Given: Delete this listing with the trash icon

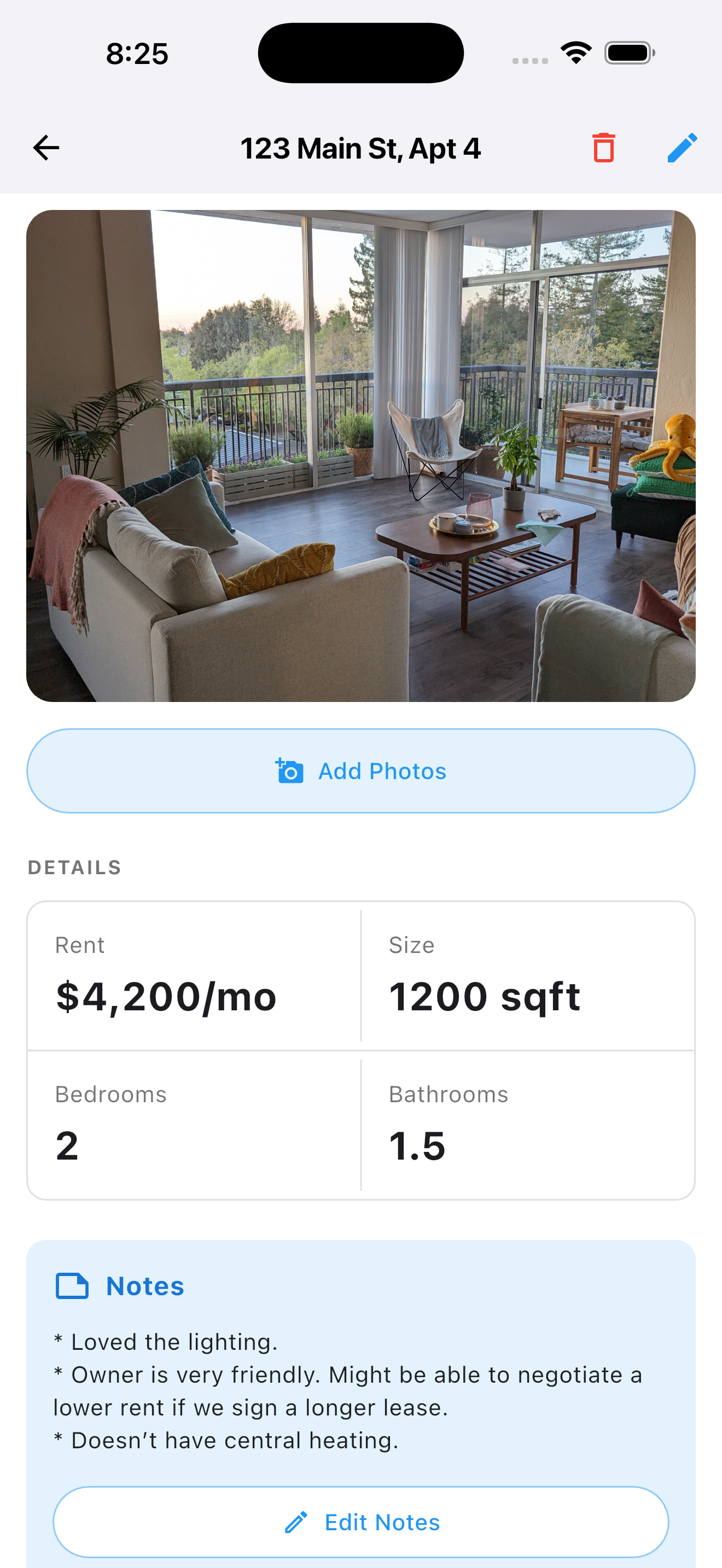Looking at the screenshot, I should point(603,148).
